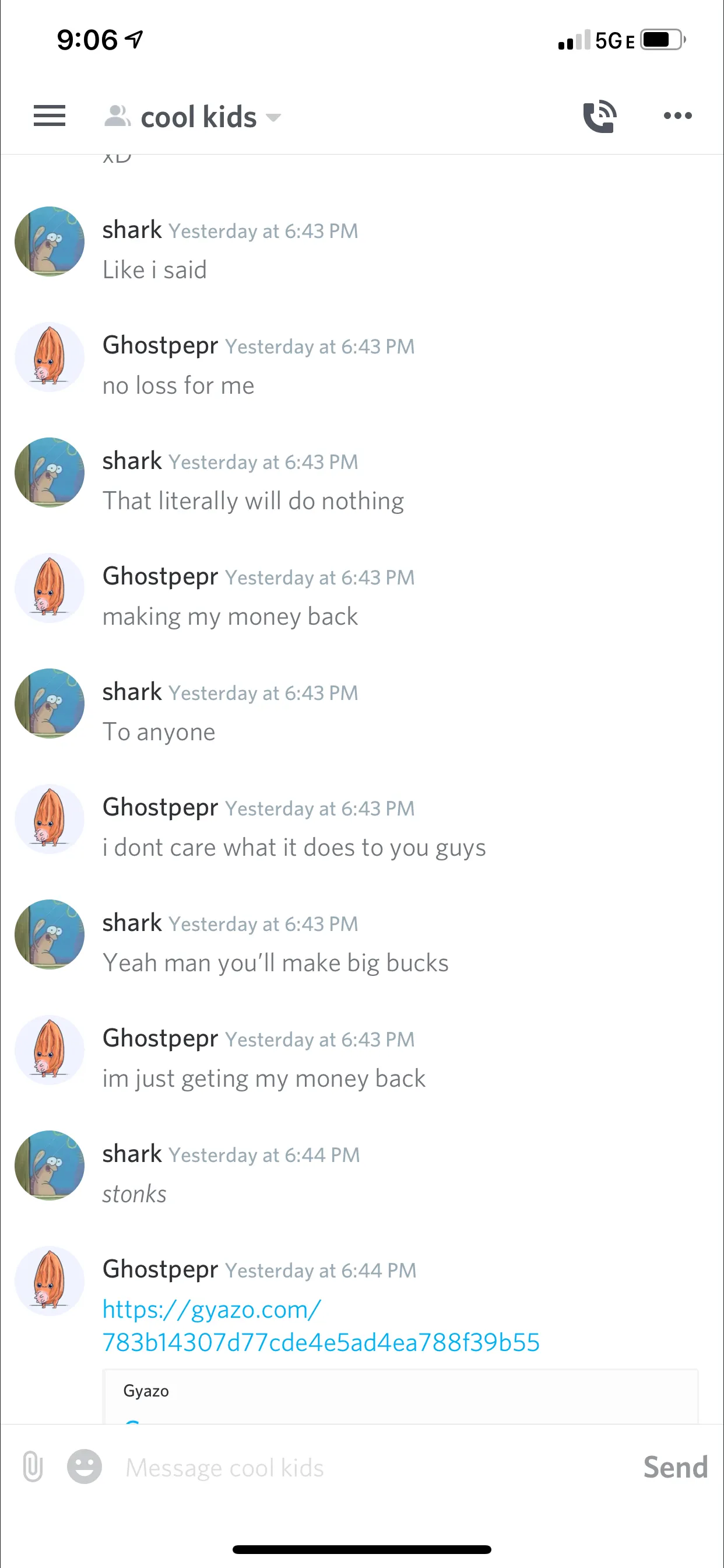
Task: Open the three-dot overflow menu
Action: click(677, 116)
